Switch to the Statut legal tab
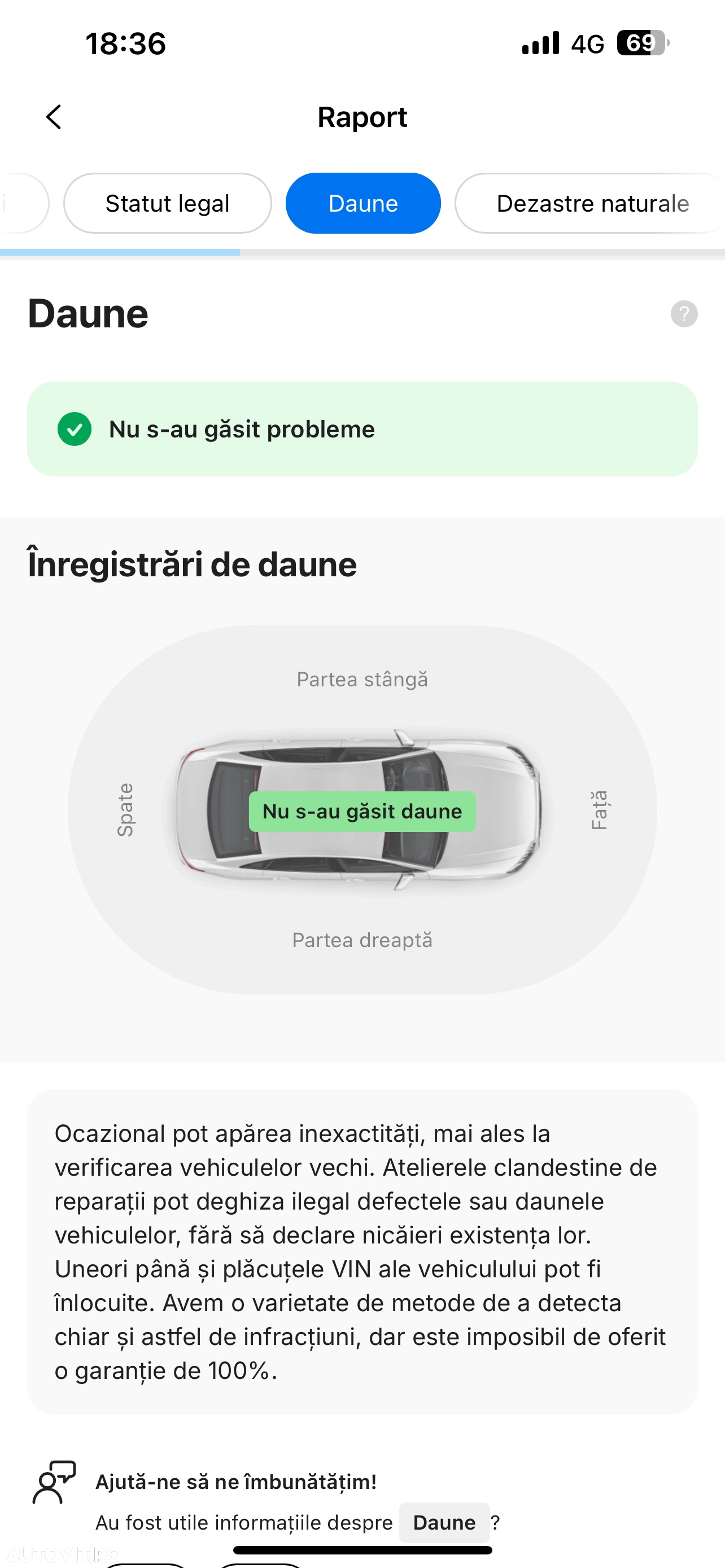 167,203
